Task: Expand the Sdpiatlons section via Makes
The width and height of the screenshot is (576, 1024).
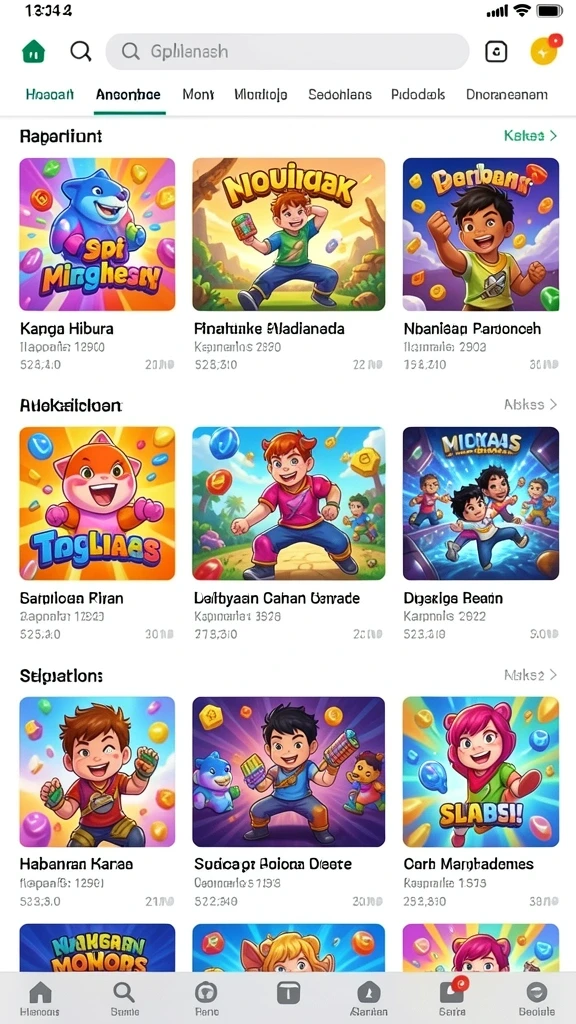Action: click(530, 675)
